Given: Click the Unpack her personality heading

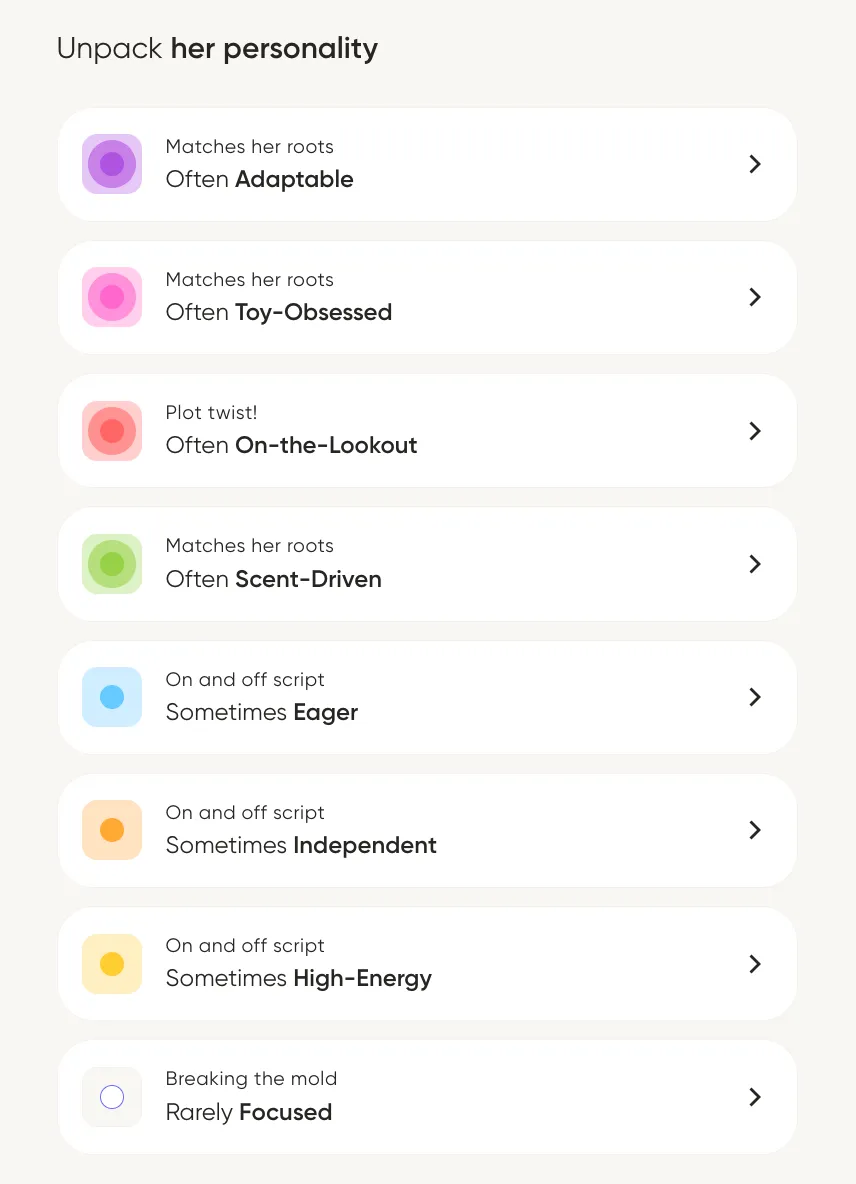Looking at the screenshot, I should (x=218, y=48).
